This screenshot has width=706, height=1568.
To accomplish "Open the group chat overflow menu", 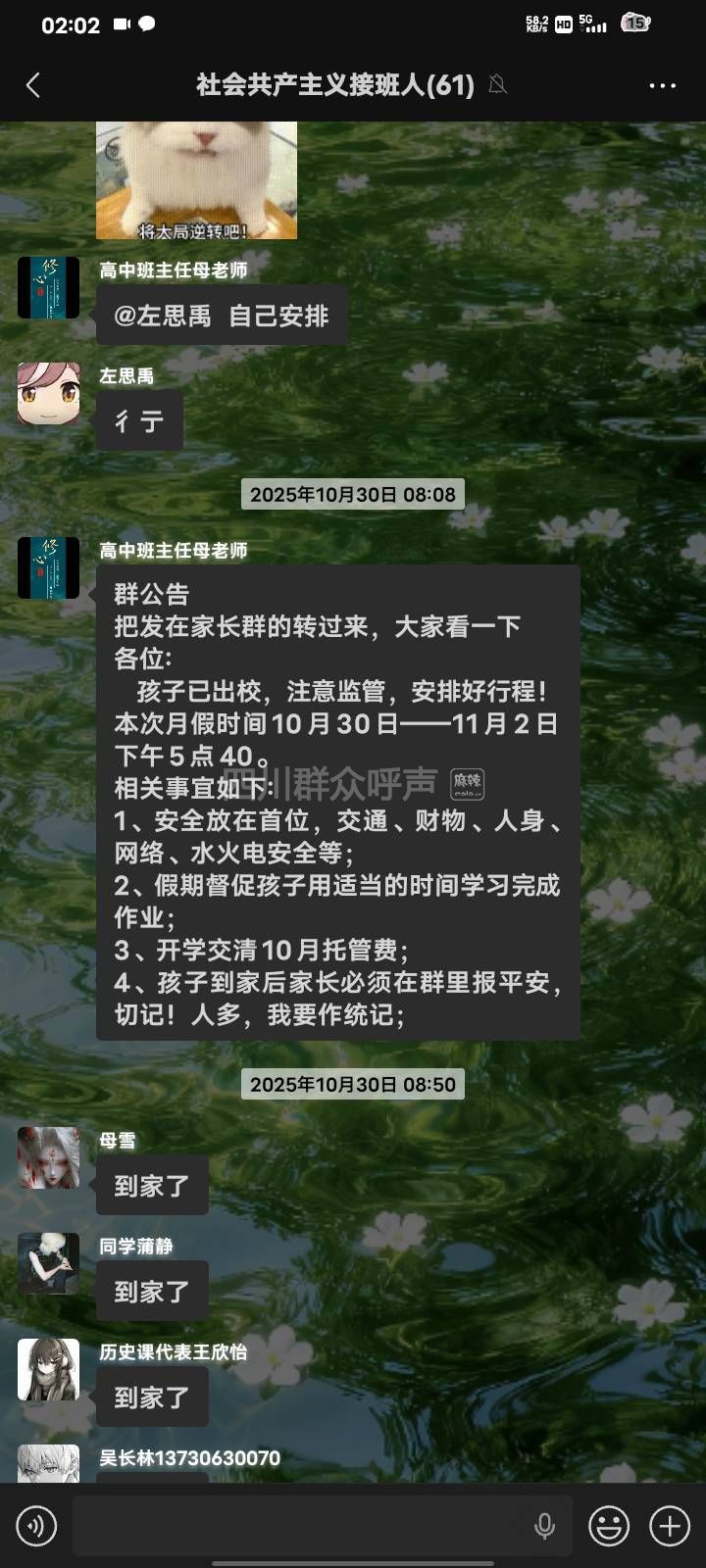I will pyautogui.click(x=662, y=86).
